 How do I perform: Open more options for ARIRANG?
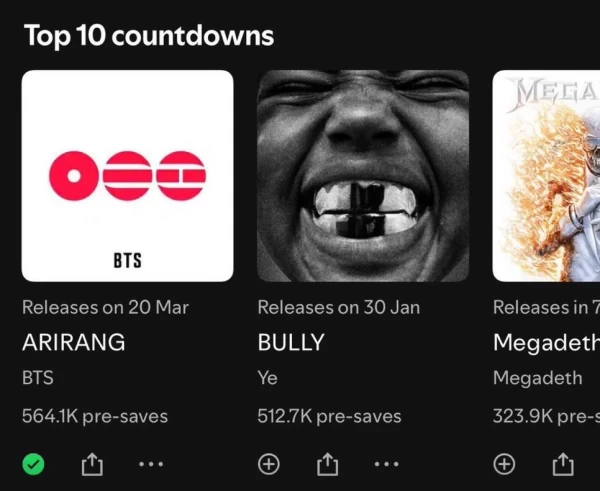pyautogui.click(x=150, y=464)
